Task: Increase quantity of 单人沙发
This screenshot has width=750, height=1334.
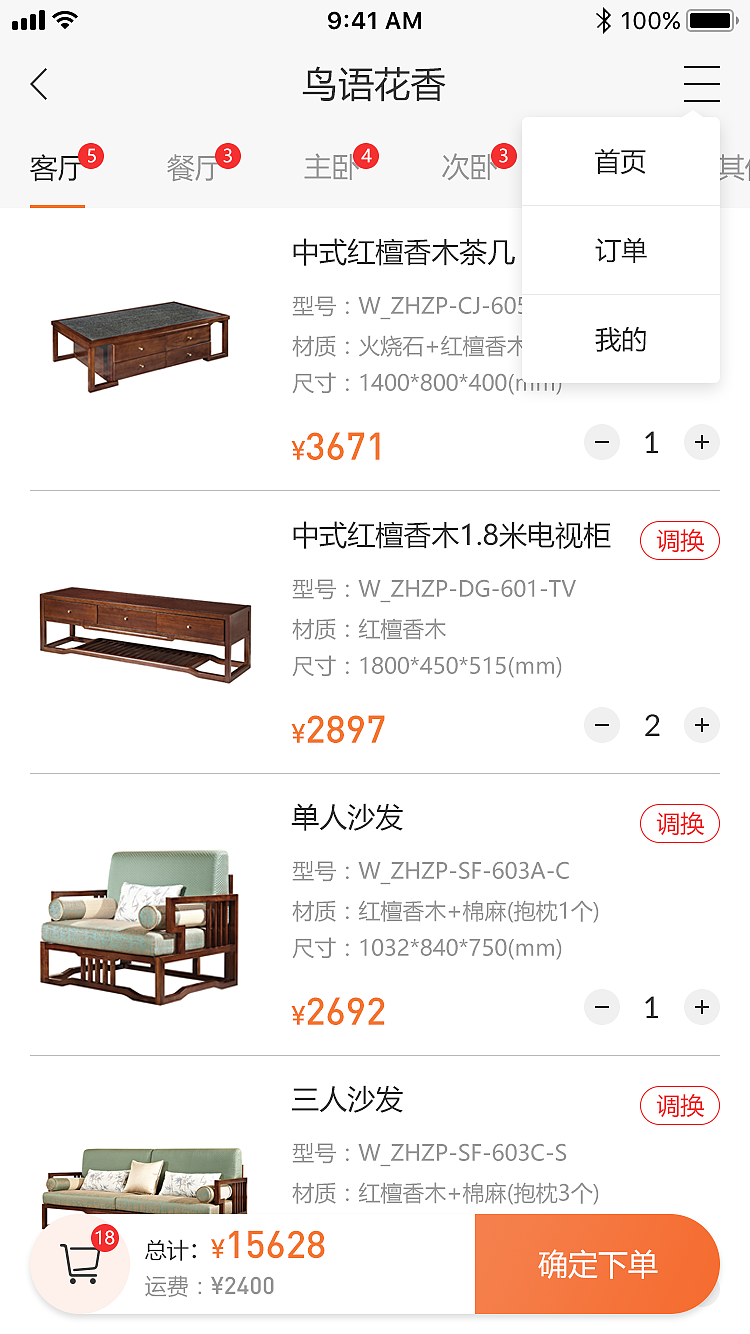Action: click(x=701, y=1007)
